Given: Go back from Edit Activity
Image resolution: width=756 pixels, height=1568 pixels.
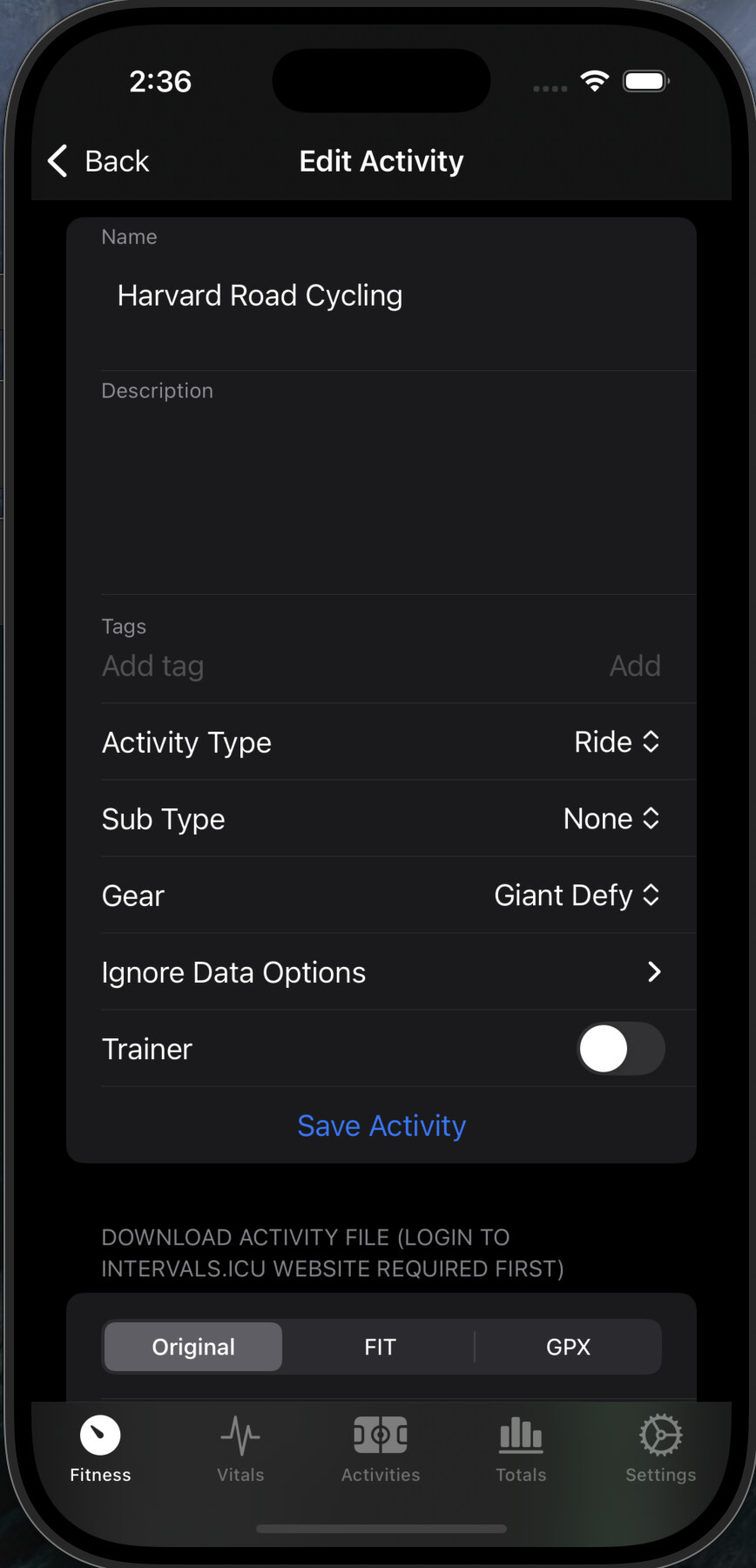Looking at the screenshot, I should coord(98,161).
